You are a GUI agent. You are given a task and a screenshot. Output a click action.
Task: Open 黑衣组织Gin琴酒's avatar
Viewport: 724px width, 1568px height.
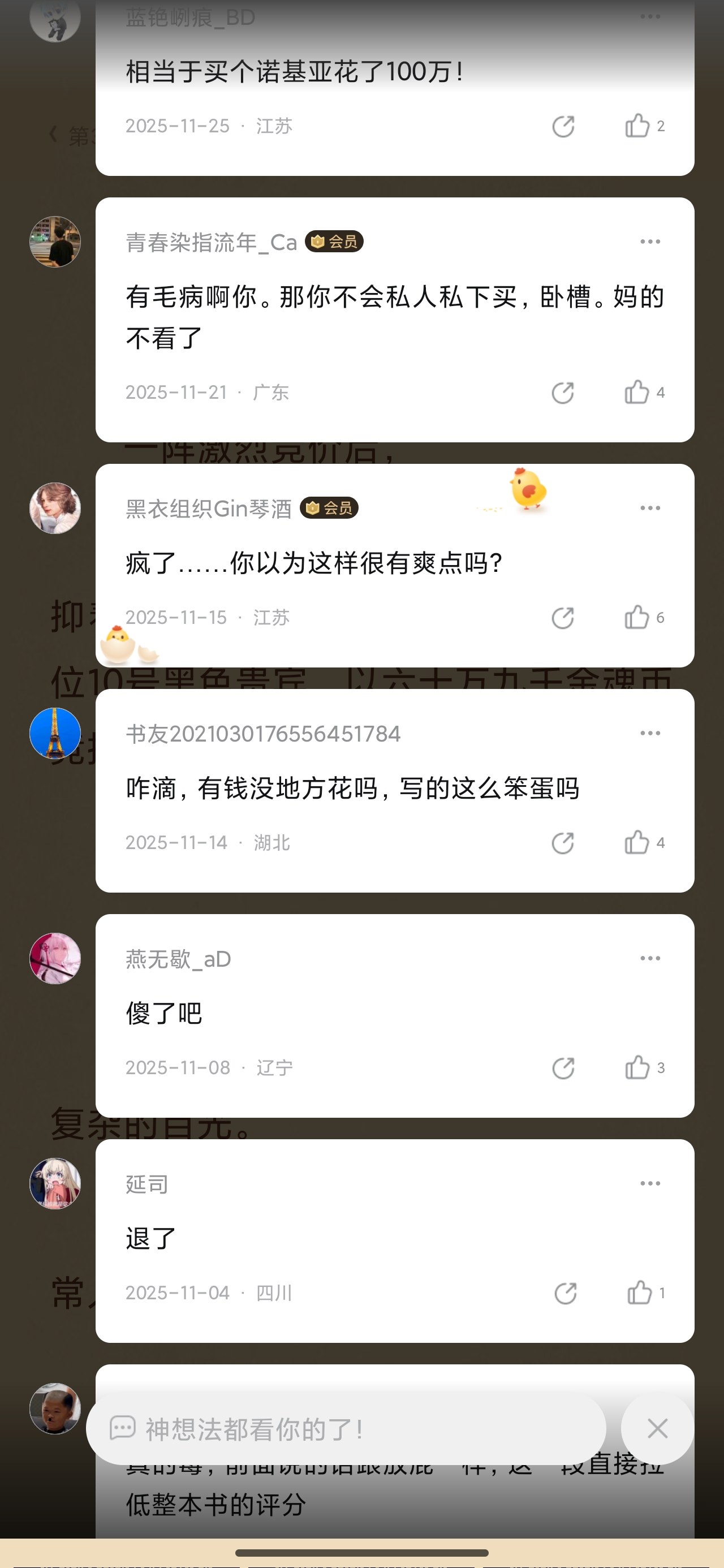click(x=55, y=509)
